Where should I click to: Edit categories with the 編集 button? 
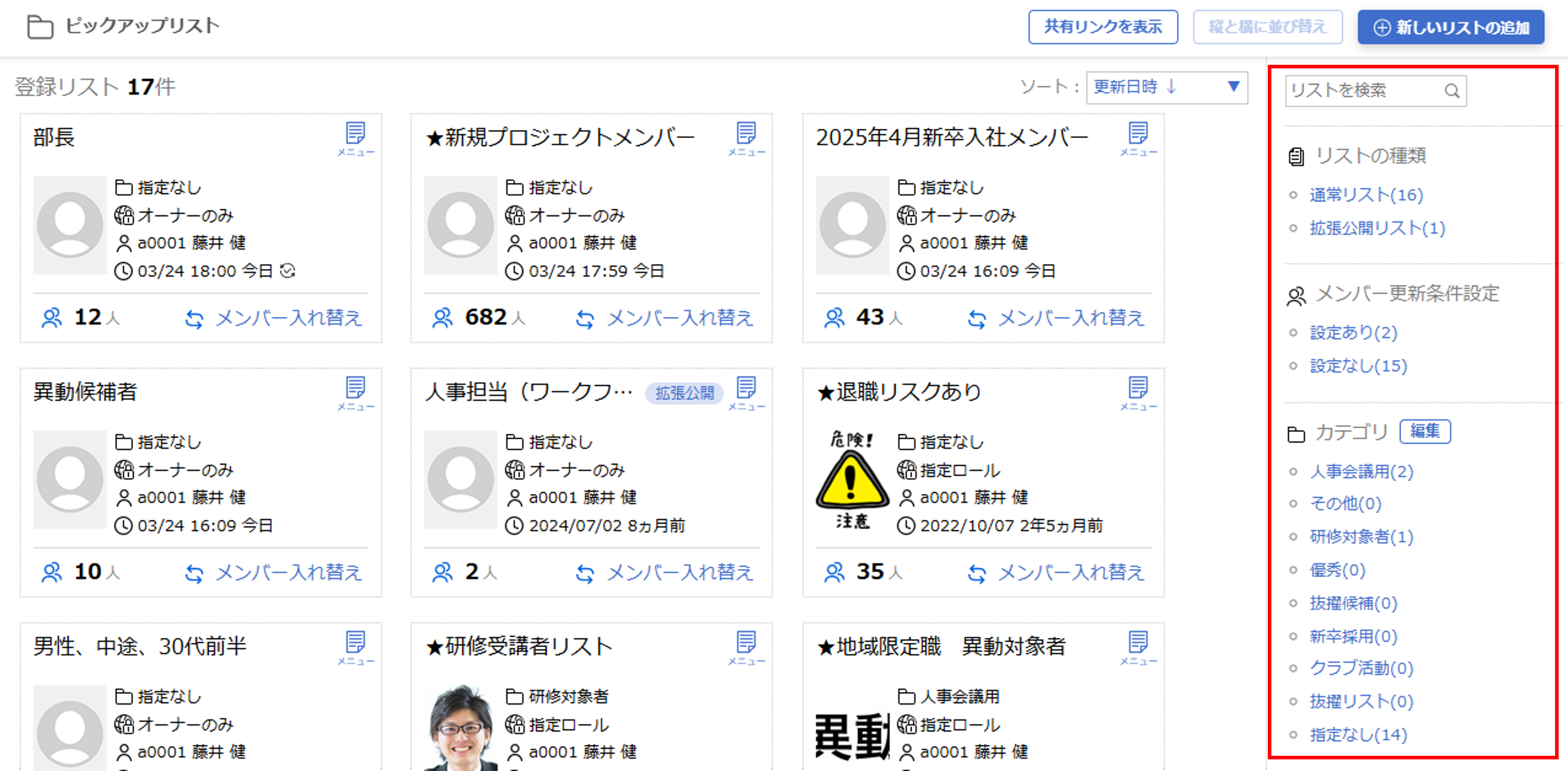click(x=1424, y=431)
